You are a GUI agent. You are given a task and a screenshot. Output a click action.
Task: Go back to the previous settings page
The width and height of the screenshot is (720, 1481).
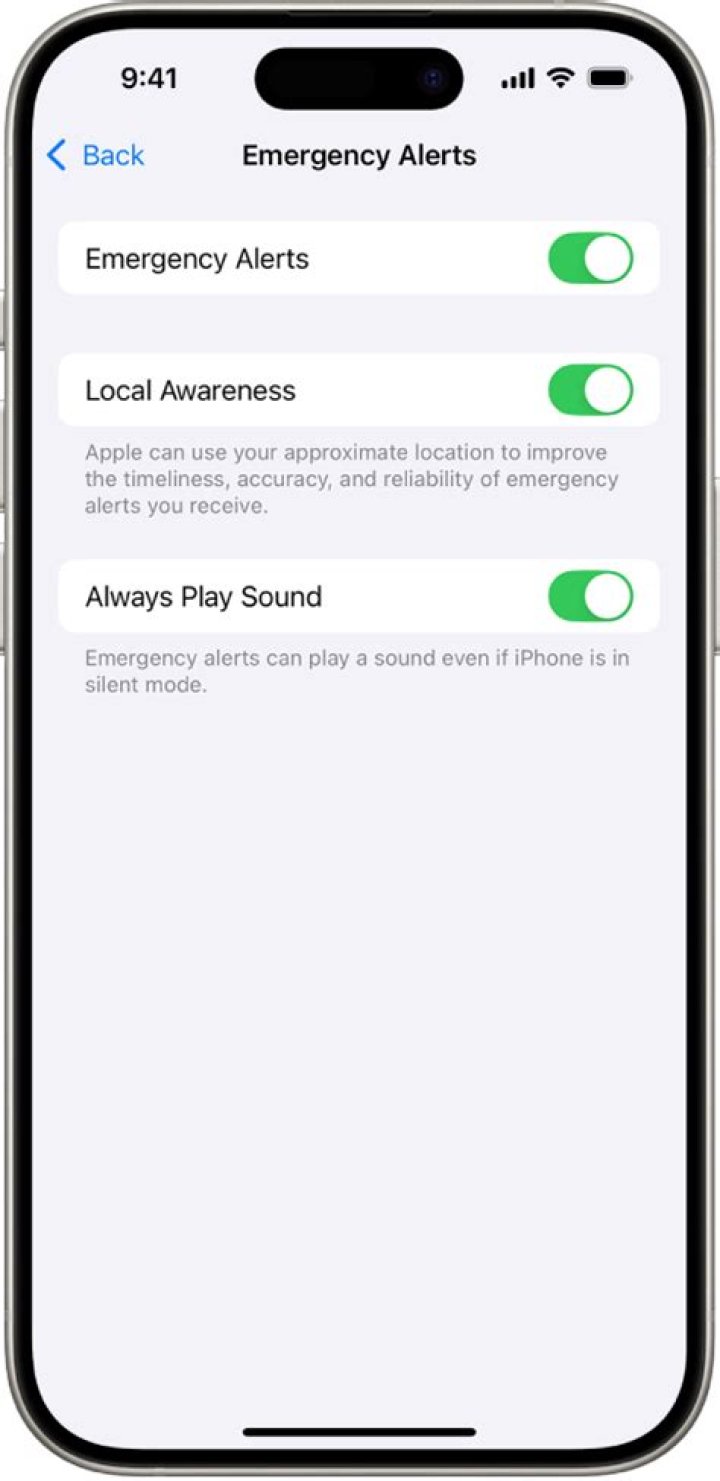96,155
